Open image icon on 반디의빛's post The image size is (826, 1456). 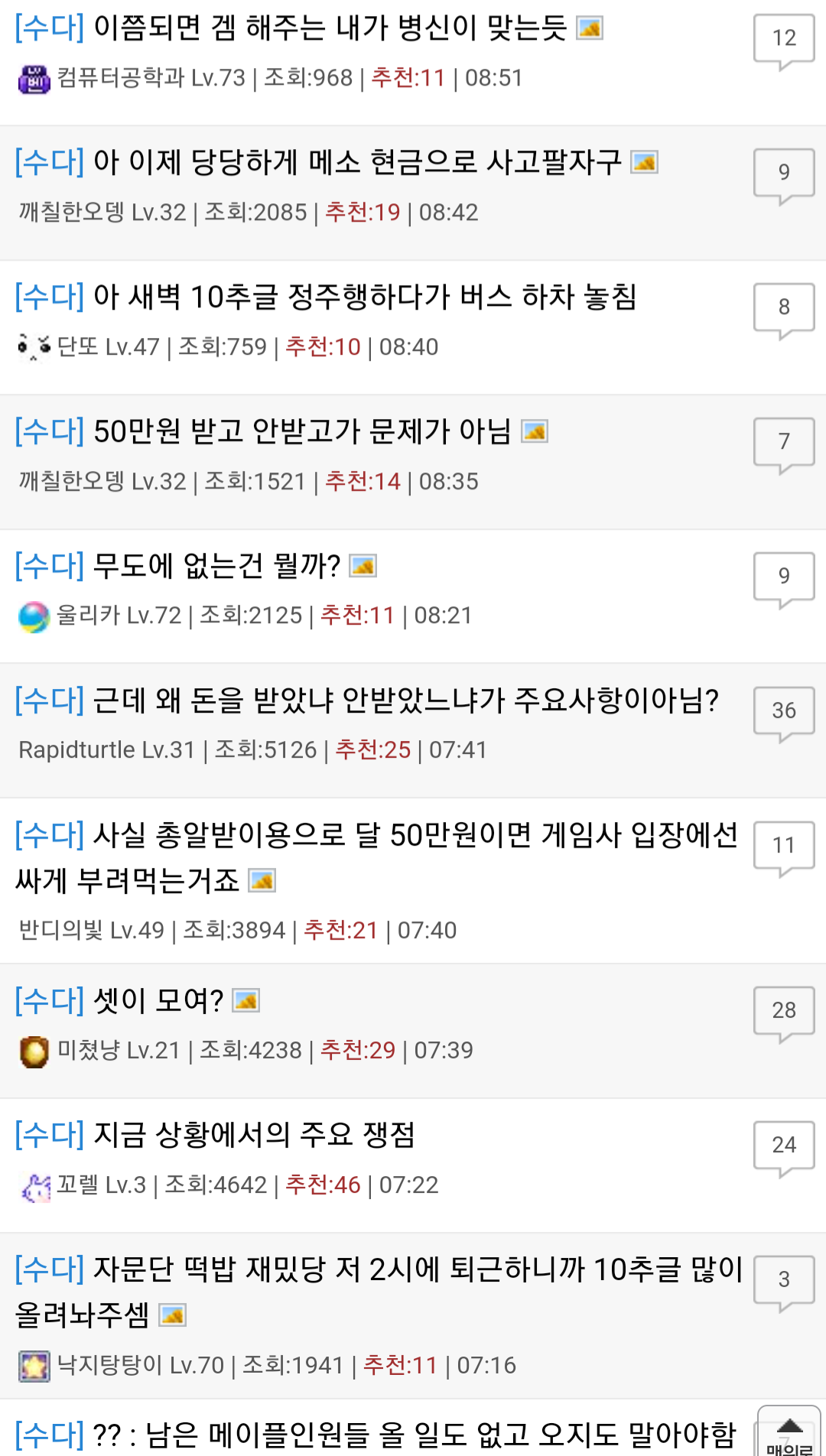[264, 881]
